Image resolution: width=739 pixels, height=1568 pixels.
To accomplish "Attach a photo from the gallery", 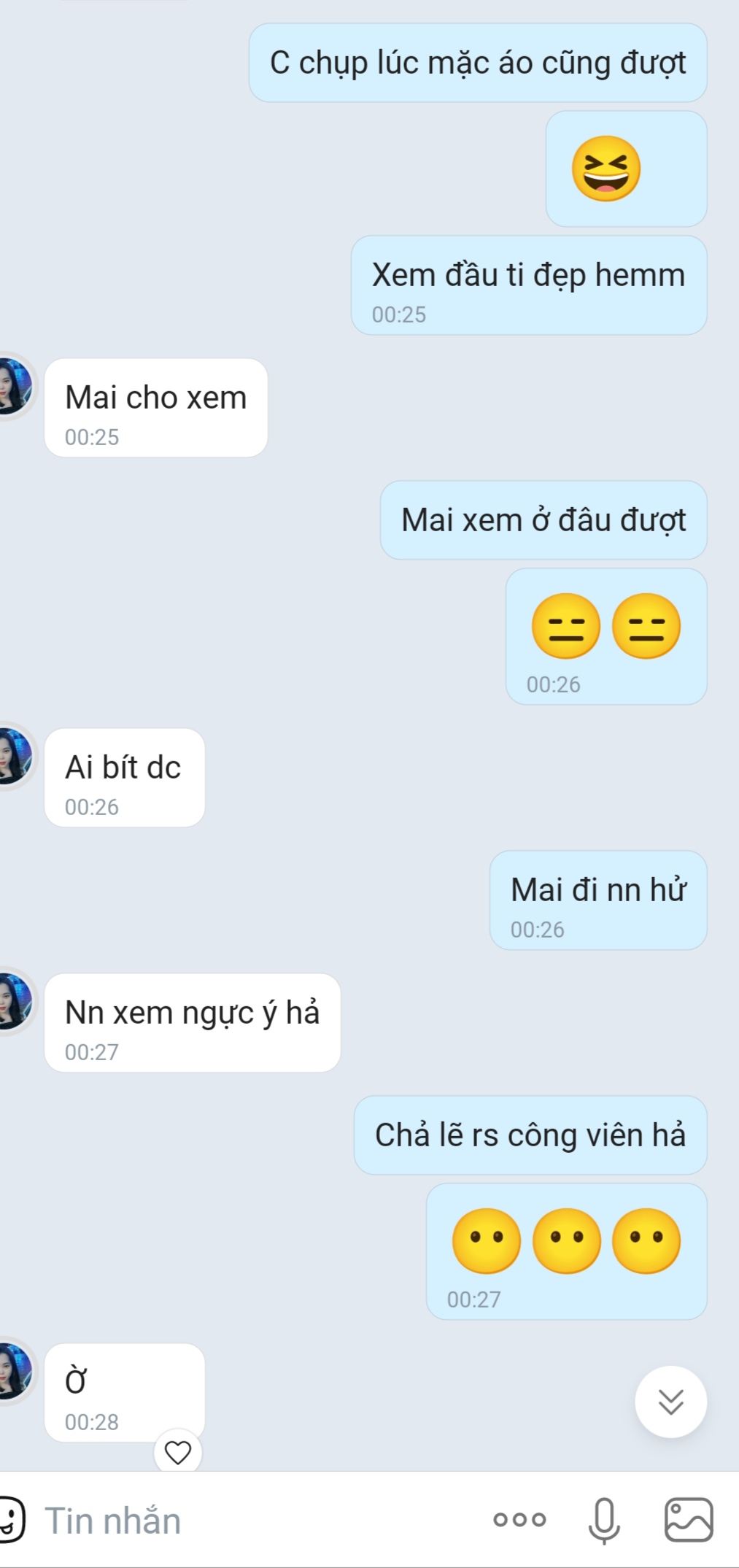I will click(x=688, y=1520).
